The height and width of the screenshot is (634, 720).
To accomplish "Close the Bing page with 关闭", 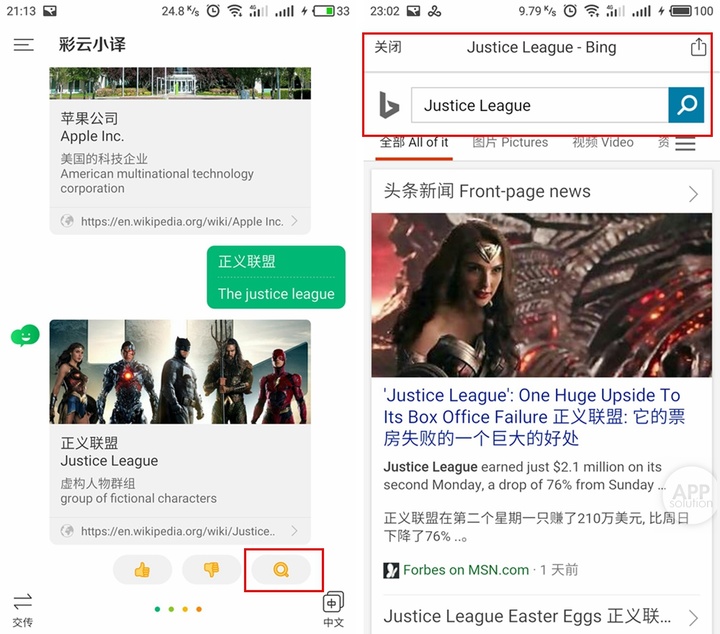I will pos(388,47).
